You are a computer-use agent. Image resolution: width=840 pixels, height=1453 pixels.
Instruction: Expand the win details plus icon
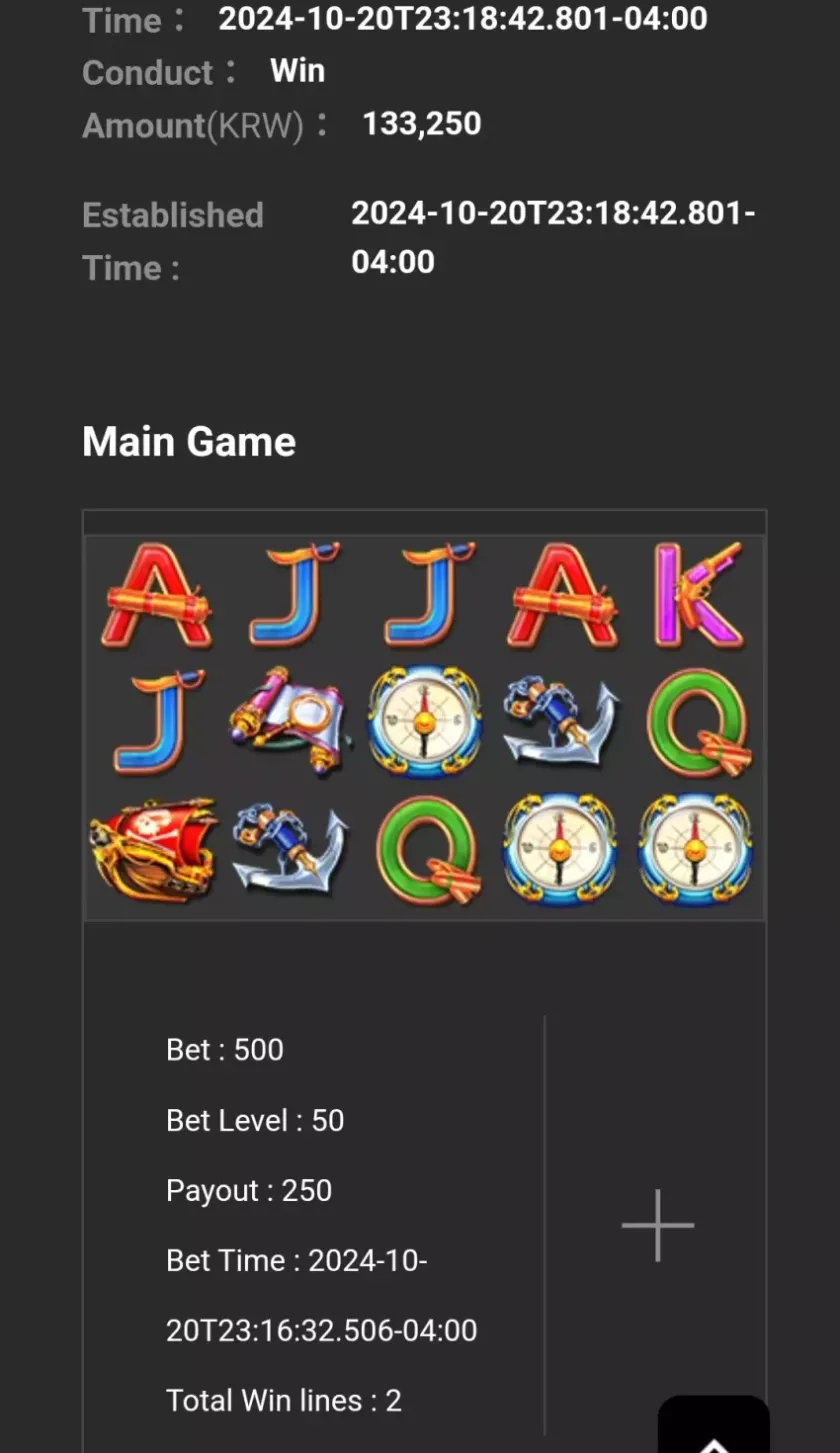tap(657, 1225)
